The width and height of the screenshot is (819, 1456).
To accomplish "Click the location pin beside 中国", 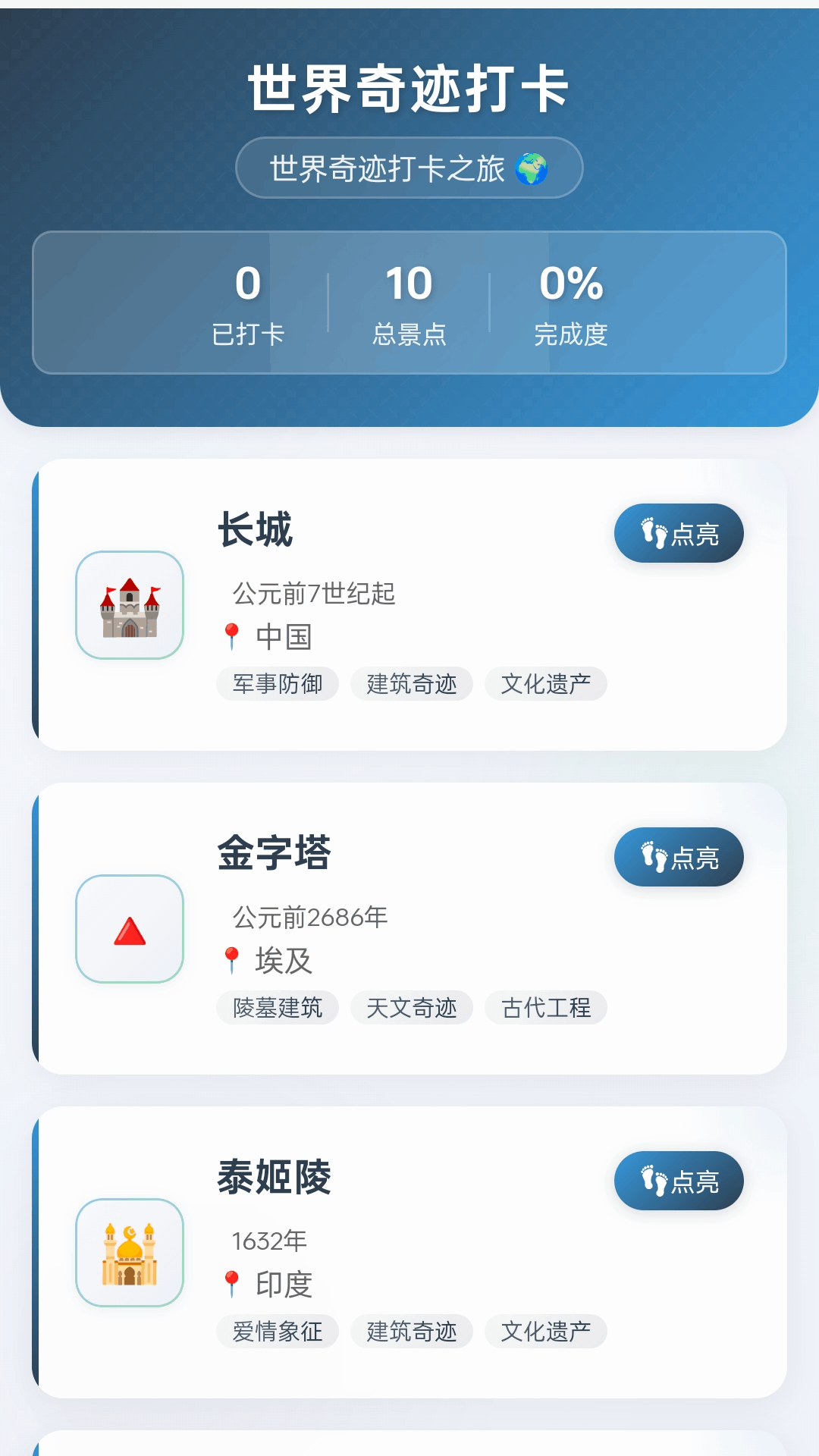I will [231, 637].
